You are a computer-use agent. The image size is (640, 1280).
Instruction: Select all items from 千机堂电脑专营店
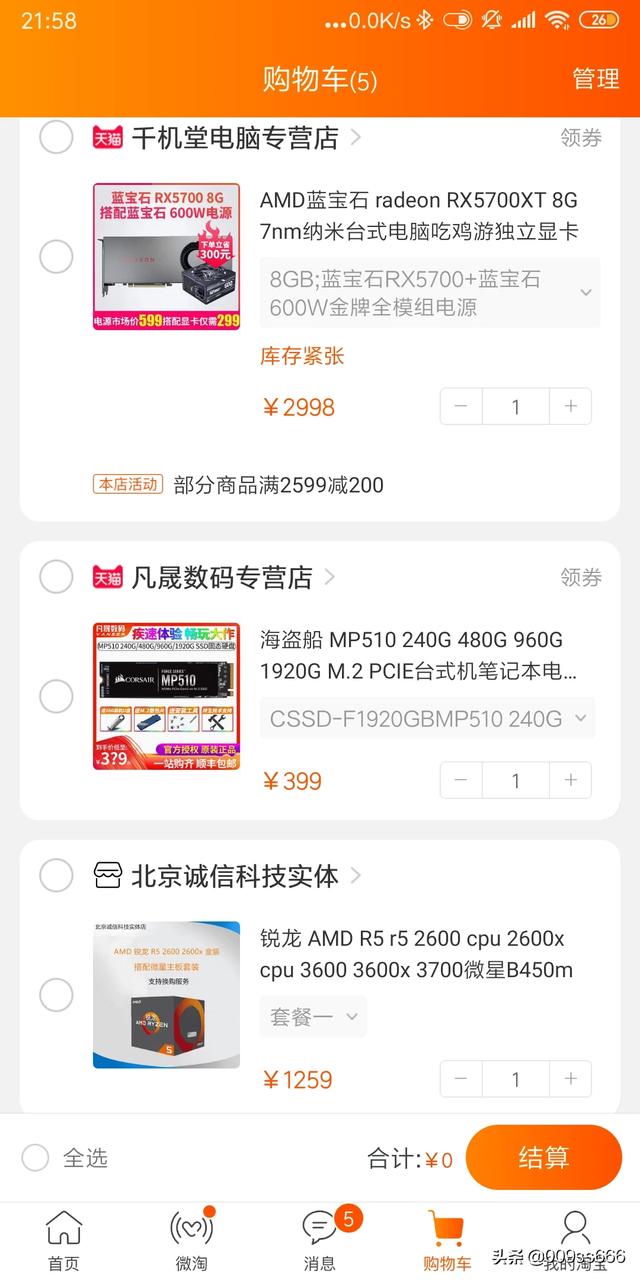pos(56,137)
